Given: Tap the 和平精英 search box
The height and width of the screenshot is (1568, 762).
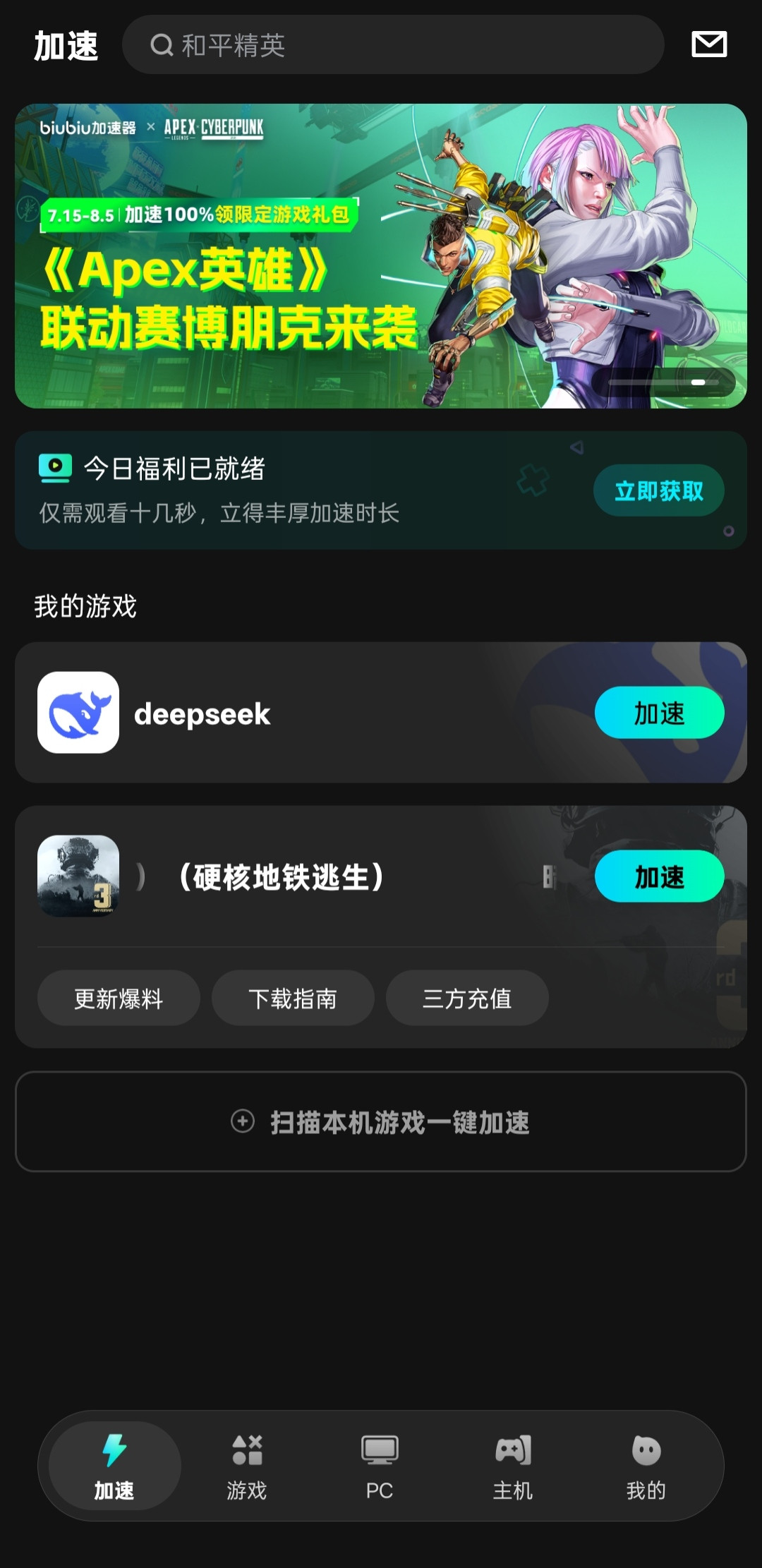Looking at the screenshot, I should point(393,44).
